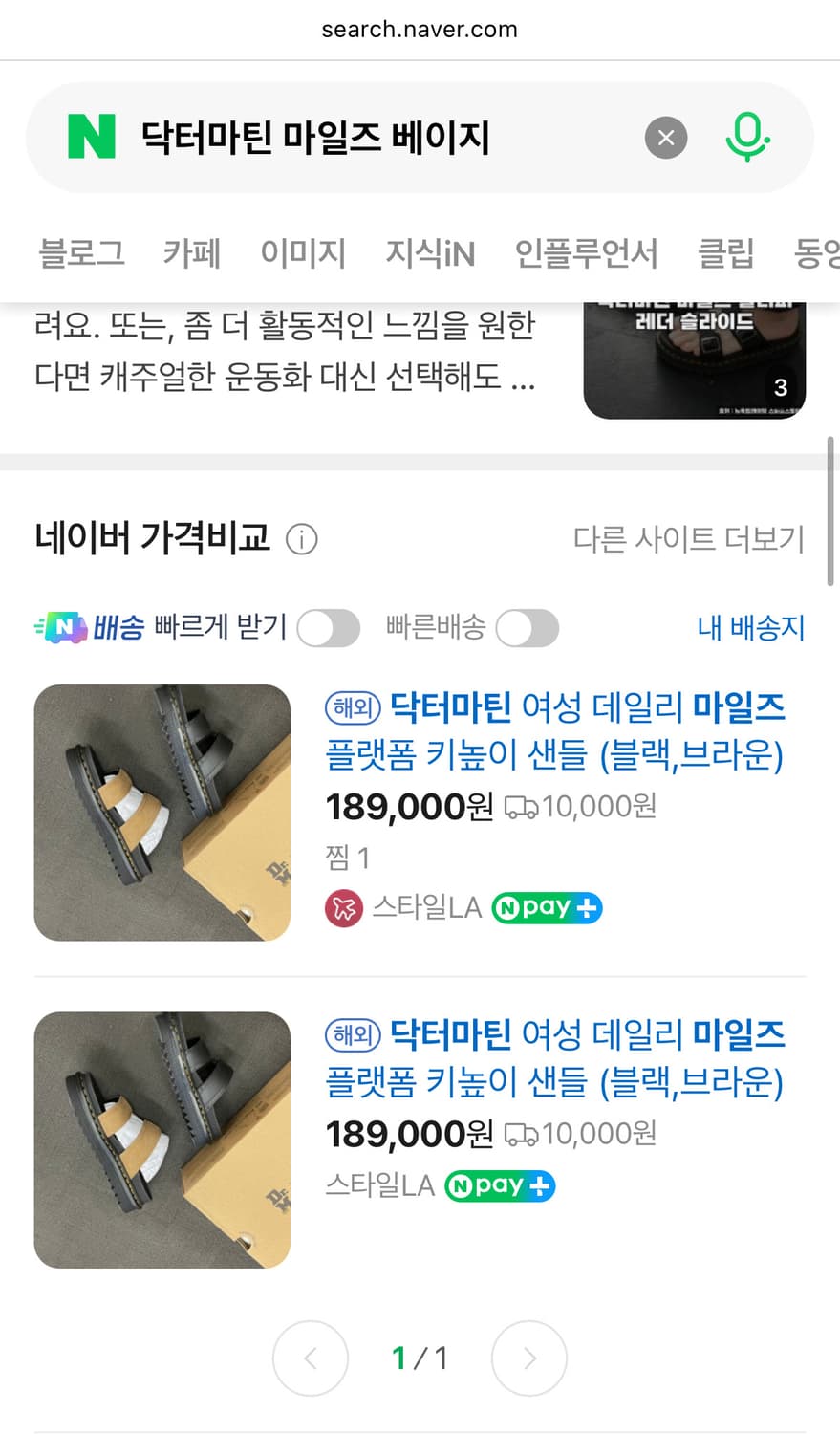Switch to the 이미지 tab
Screen dimensions: 840x1434
click(x=303, y=252)
